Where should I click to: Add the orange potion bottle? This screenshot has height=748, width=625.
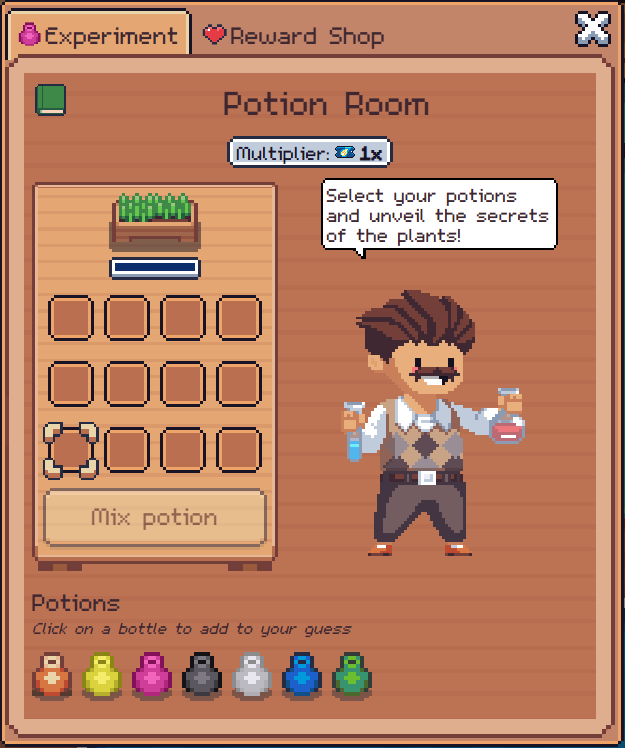point(52,675)
